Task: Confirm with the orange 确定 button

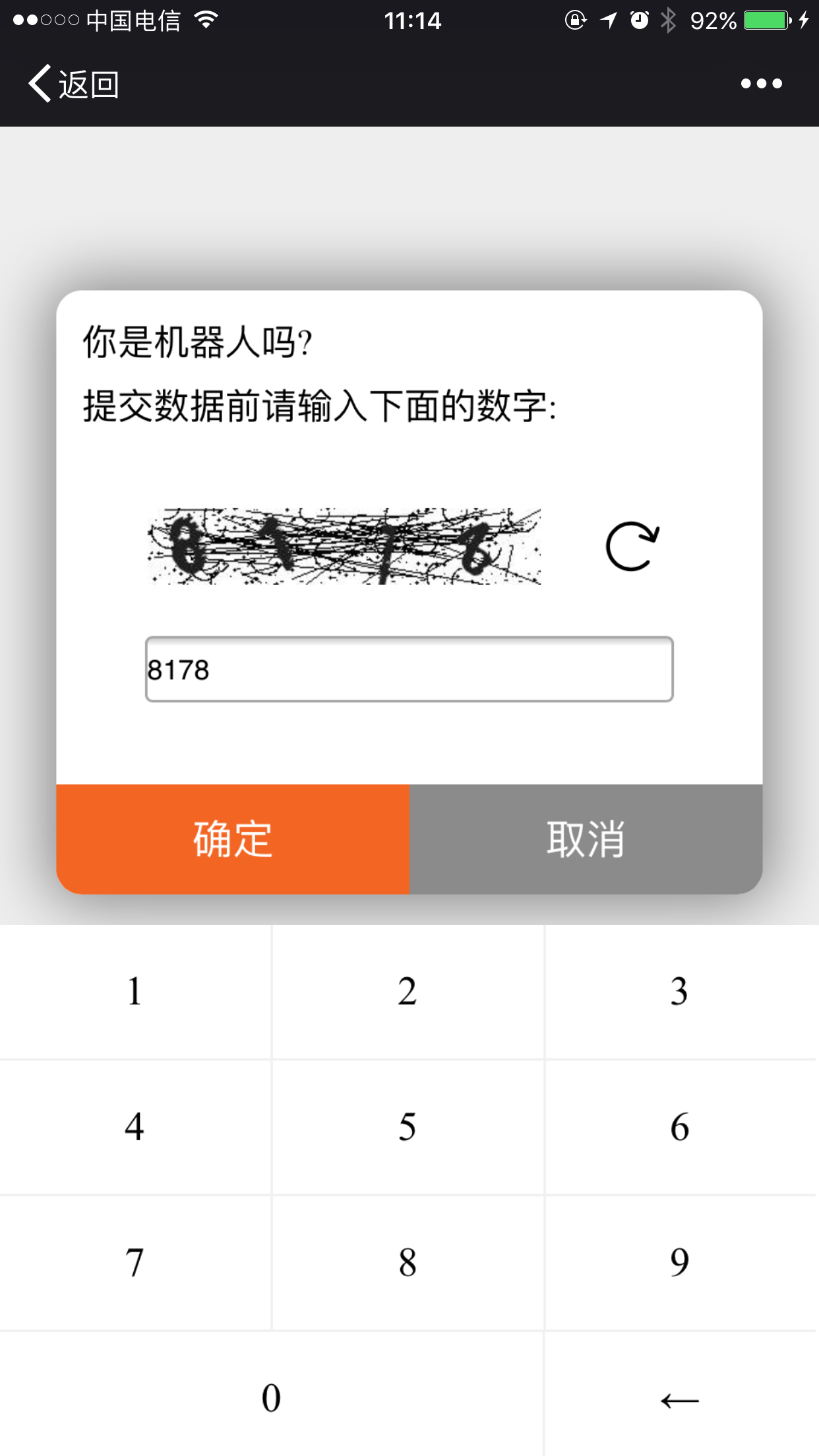Action: point(233,839)
